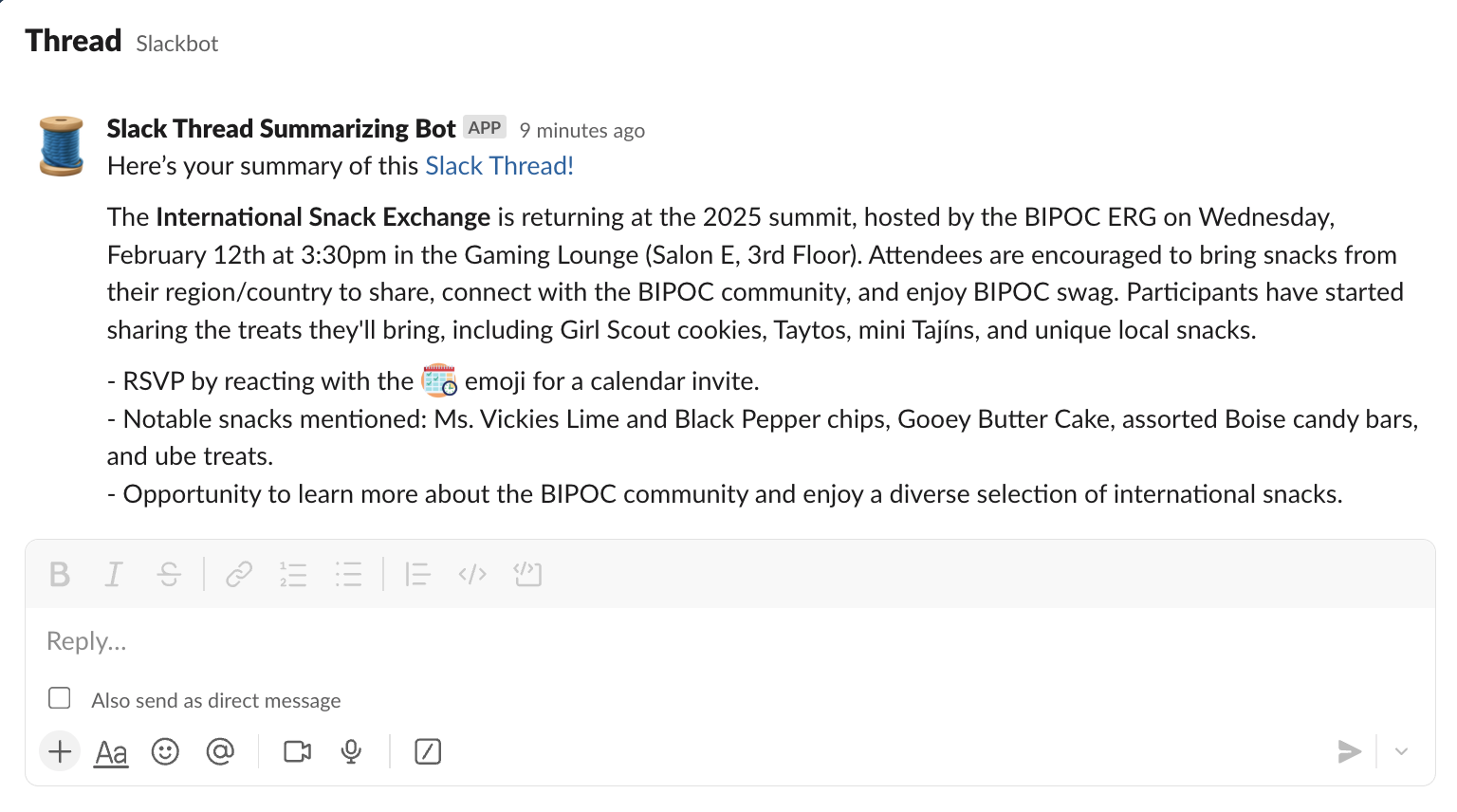Mention someone with the @ icon
Image resolution: width=1457 pixels, height=812 pixels.
pyautogui.click(x=220, y=752)
